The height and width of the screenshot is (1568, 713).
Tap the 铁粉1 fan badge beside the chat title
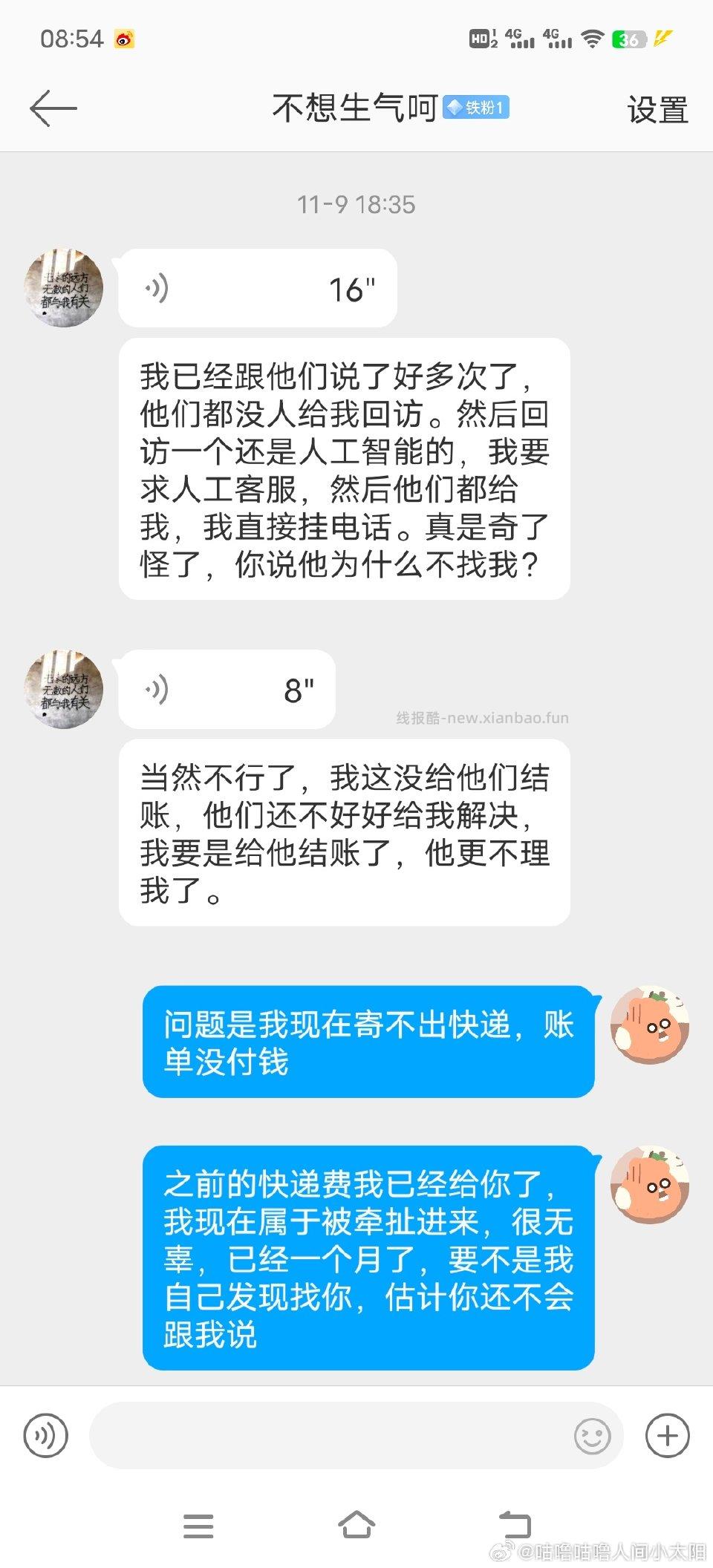(x=478, y=108)
